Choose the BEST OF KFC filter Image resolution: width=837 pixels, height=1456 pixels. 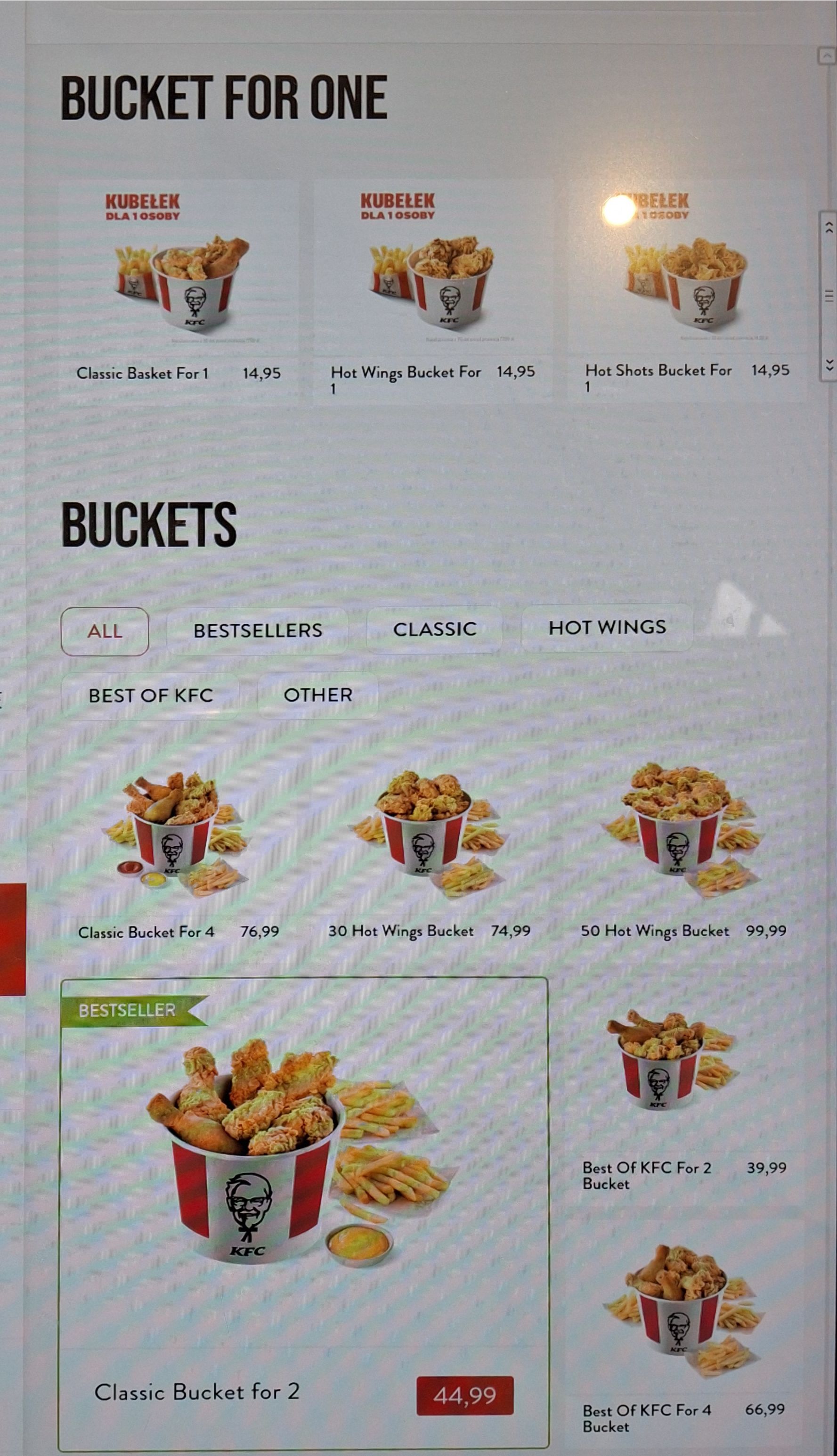coord(150,695)
